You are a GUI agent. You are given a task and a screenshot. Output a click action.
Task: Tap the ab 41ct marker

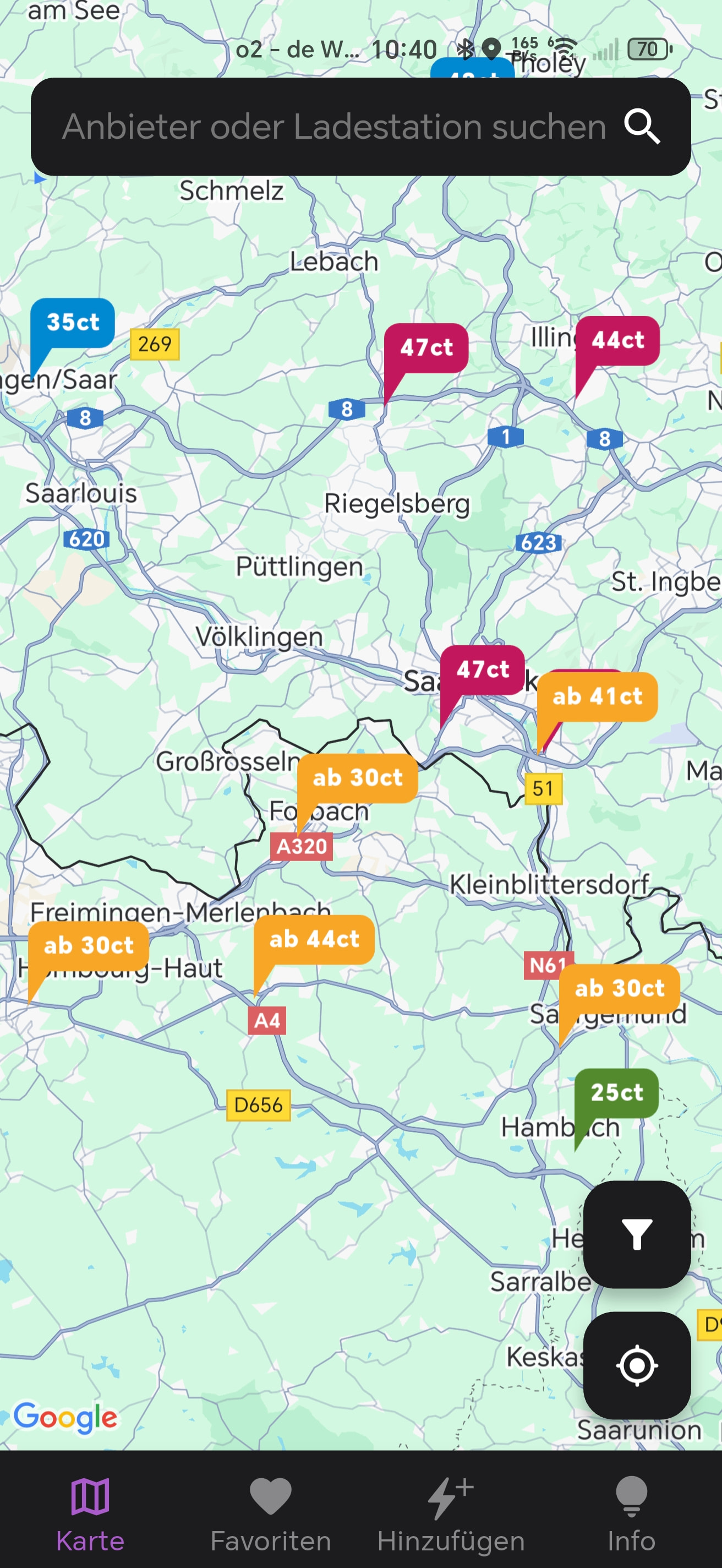tap(597, 696)
